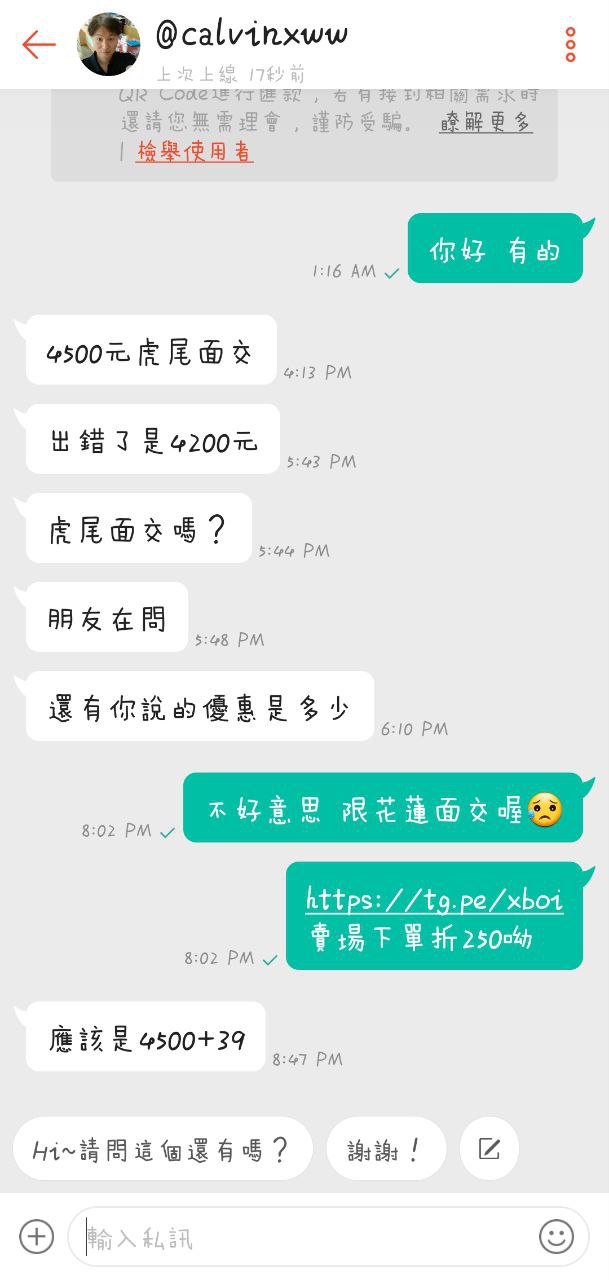609x1280 pixels.
Task: Open @calvinxww's profile picture
Action: 109,44
